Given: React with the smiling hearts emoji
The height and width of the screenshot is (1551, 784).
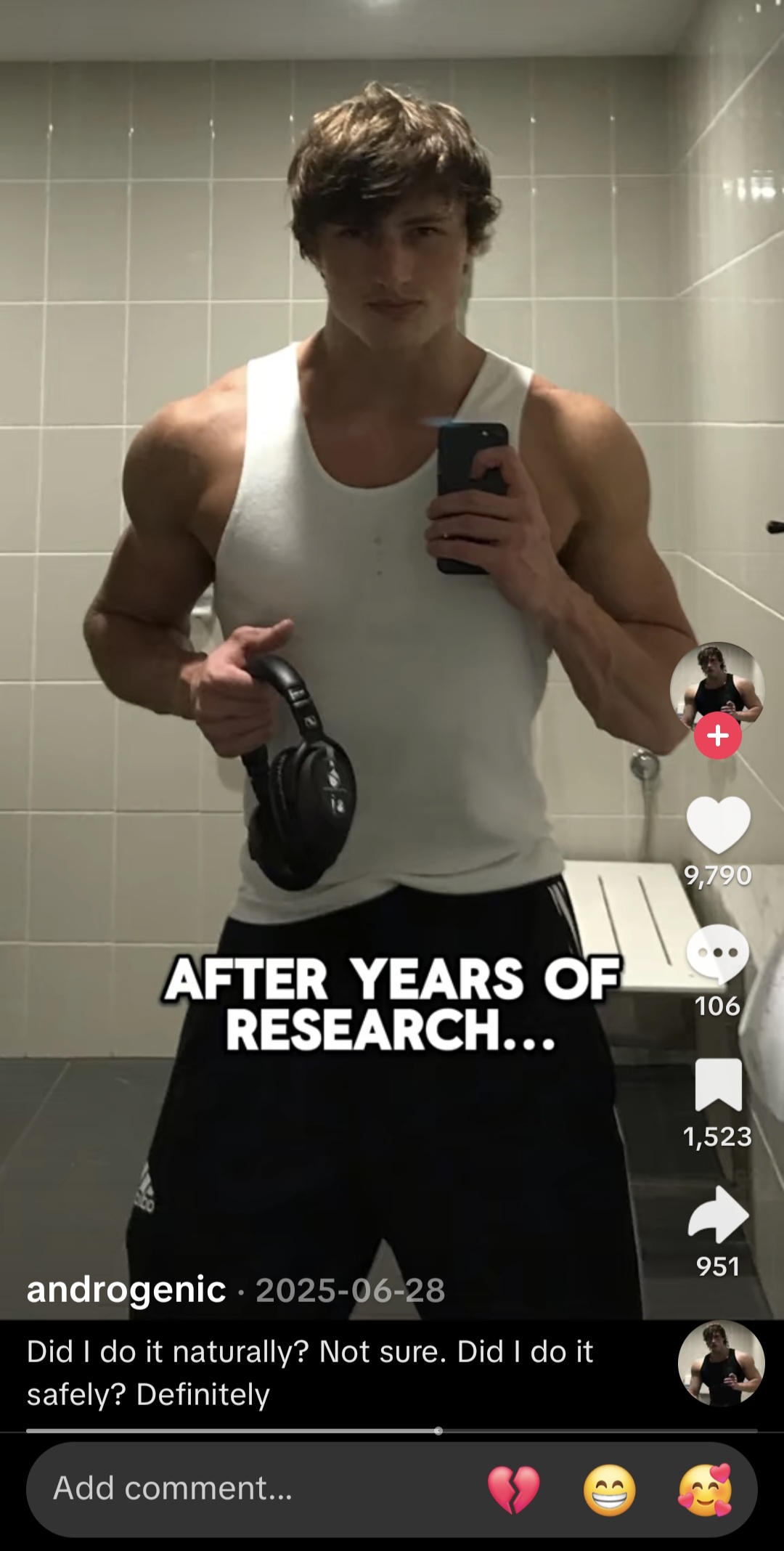Looking at the screenshot, I should tap(705, 1489).
